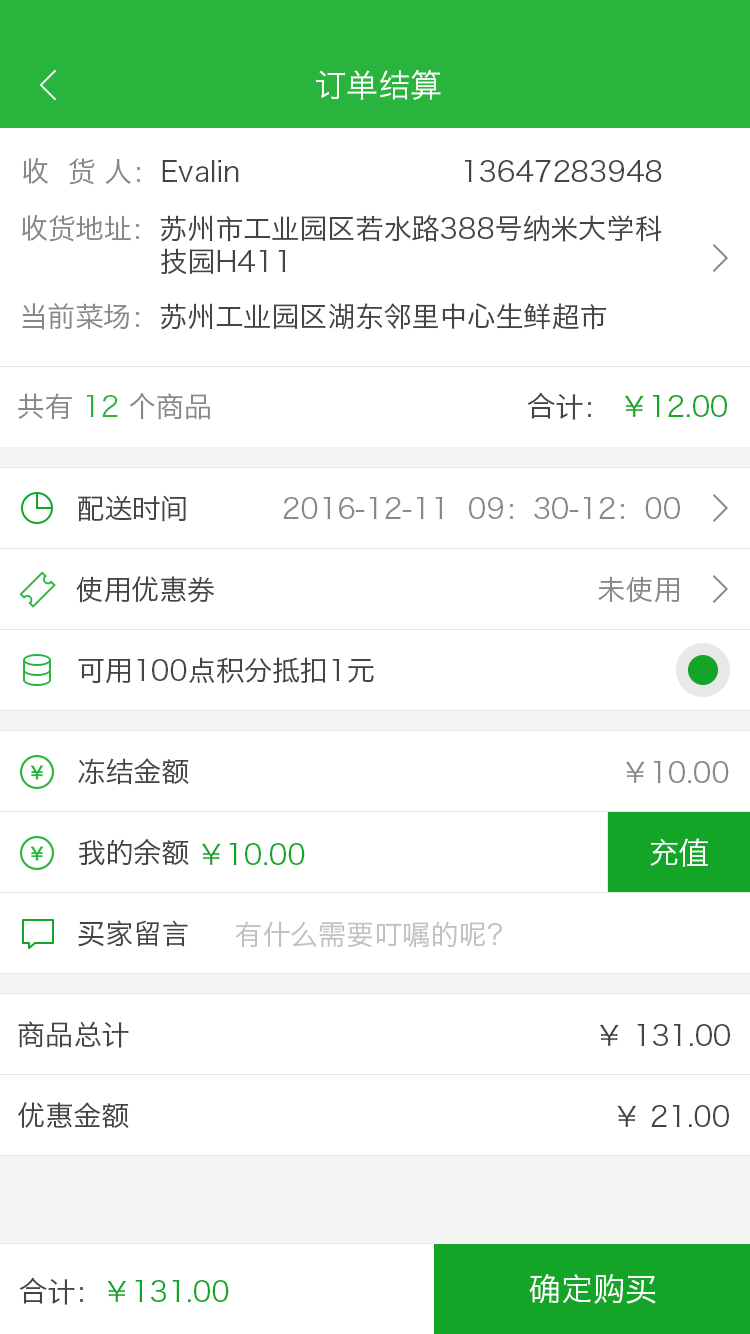This screenshot has height=1334, width=750.
Task: Go back from the 订单结算 page
Action: 48,85
